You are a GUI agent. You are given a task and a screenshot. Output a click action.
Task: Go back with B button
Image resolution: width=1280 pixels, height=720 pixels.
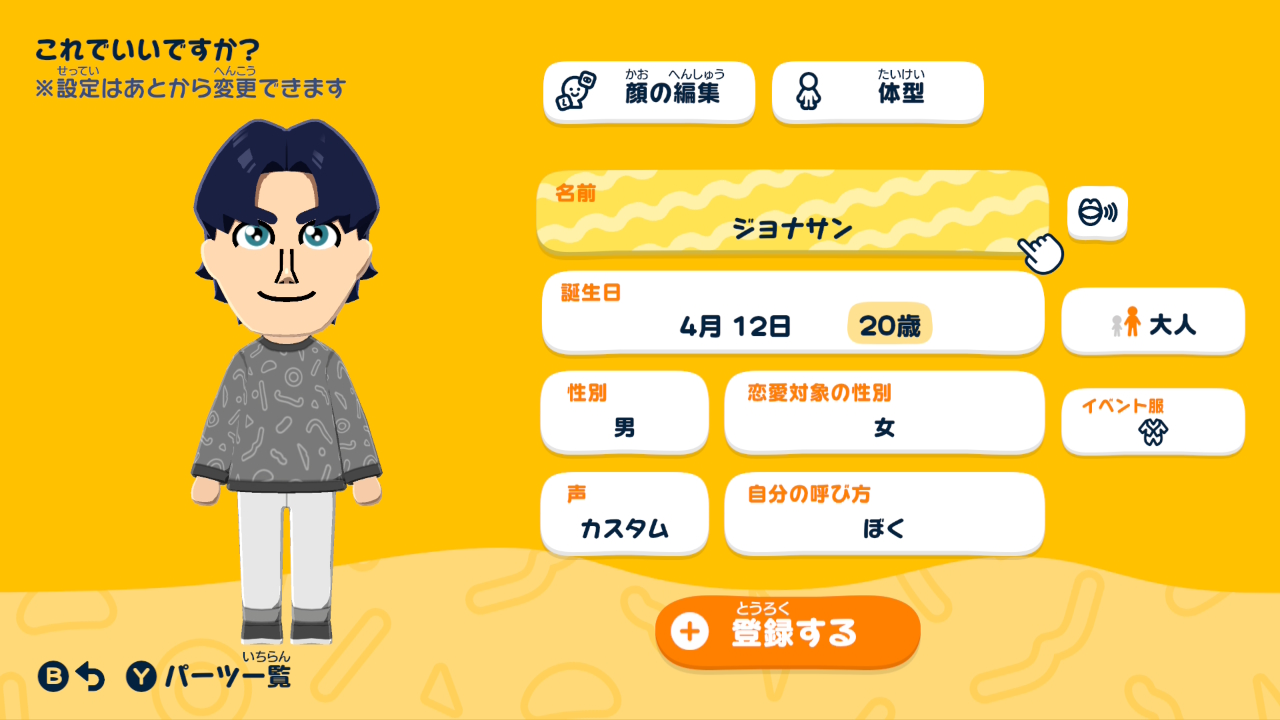(71, 677)
